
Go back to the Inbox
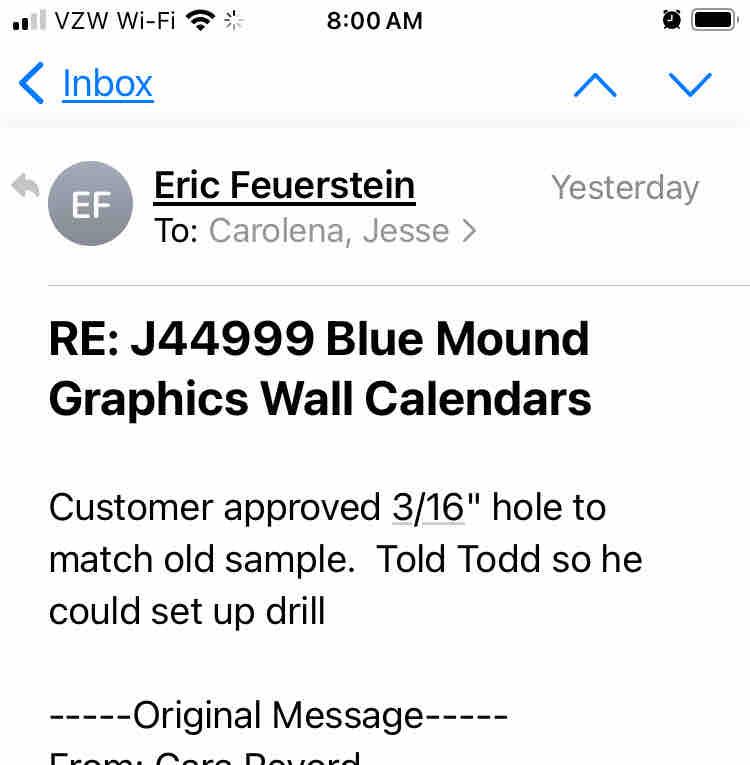88,84
